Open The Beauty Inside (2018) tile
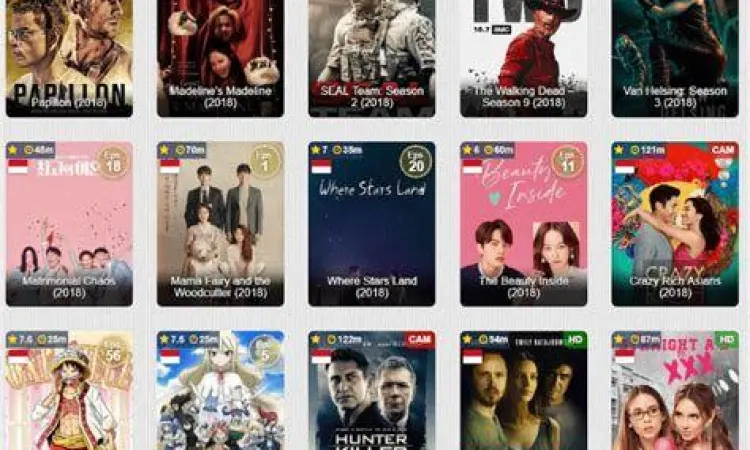Screen dimensions: 750x450 point(523,225)
